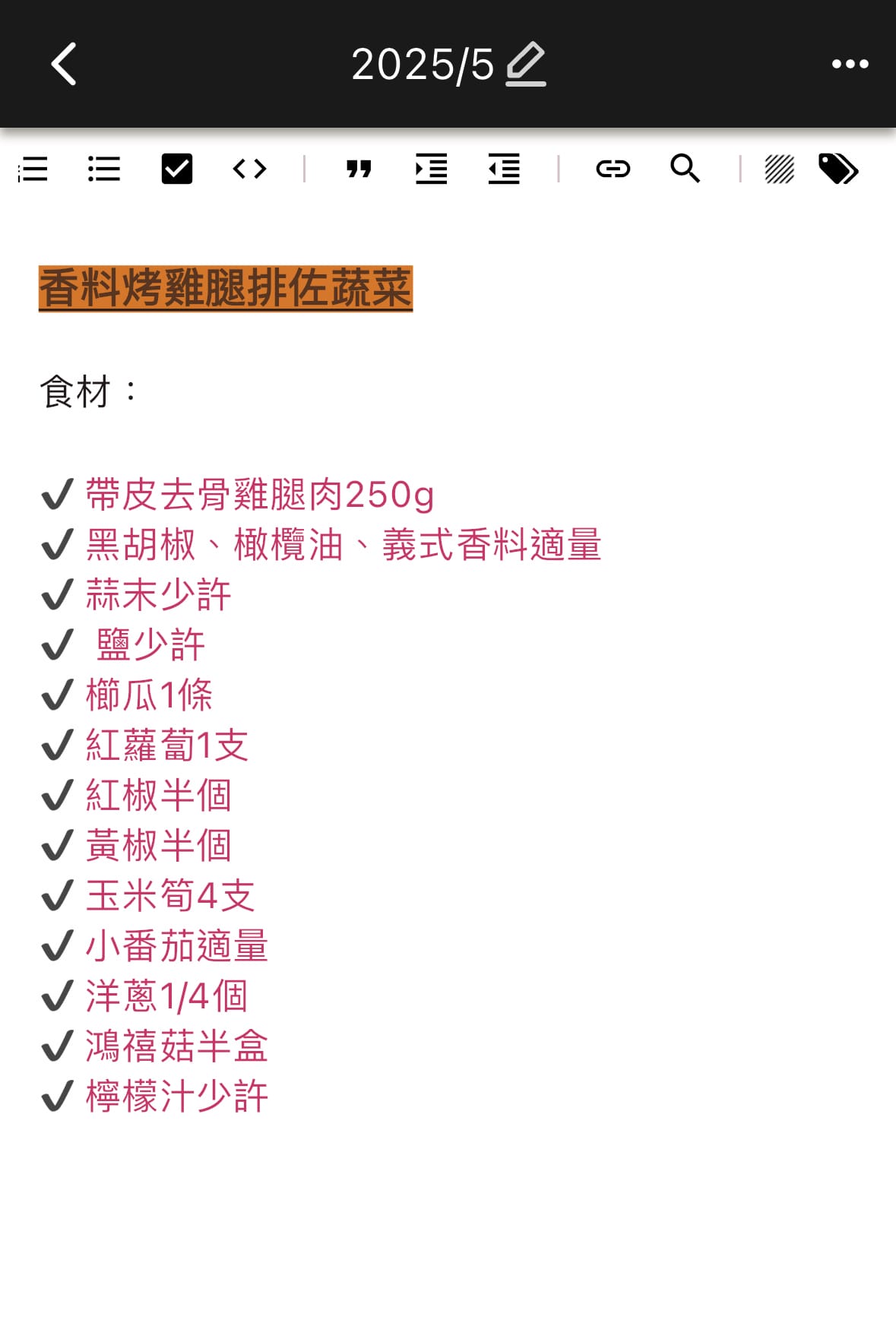Insert a link using the chain icon

(x=614, y=169)
